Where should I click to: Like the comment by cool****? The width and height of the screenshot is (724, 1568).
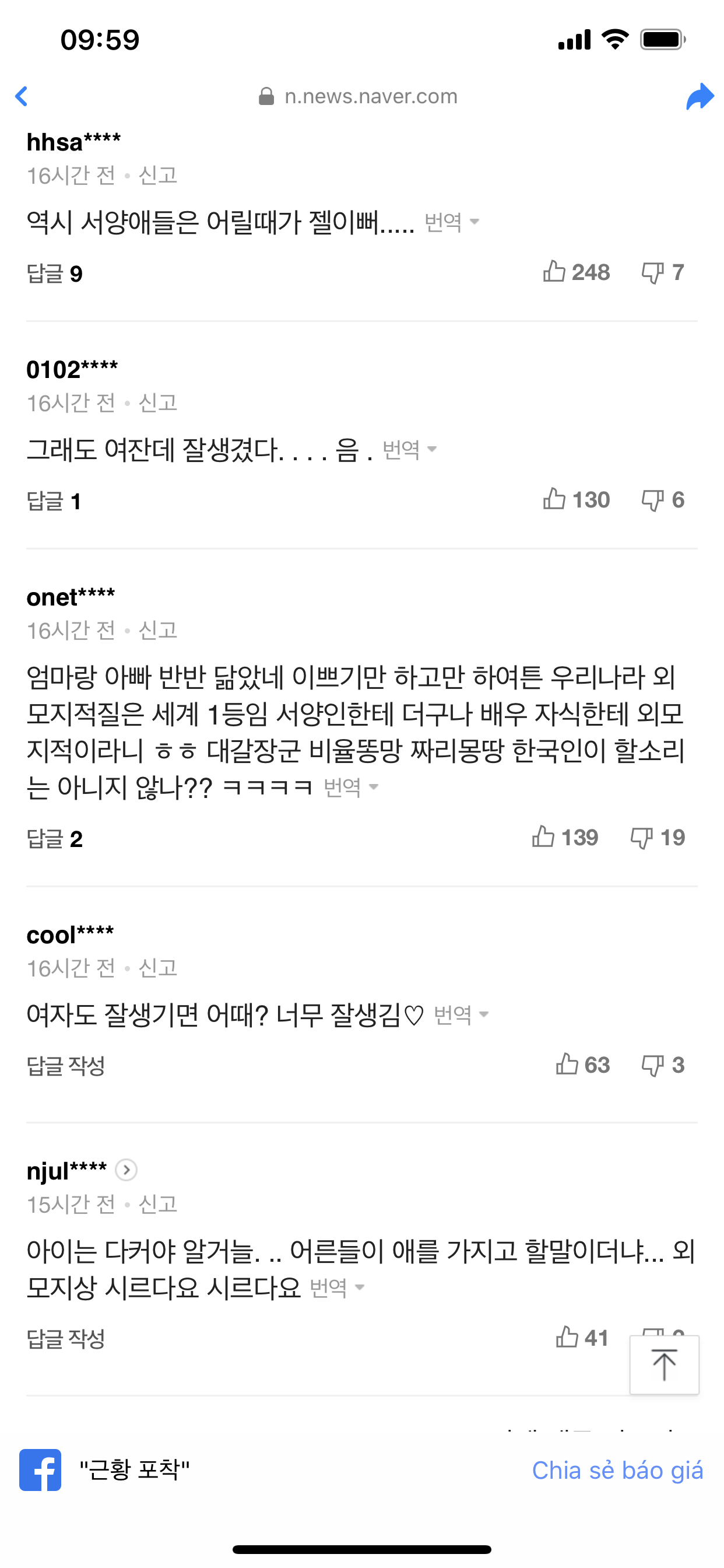click(582, 1065)
